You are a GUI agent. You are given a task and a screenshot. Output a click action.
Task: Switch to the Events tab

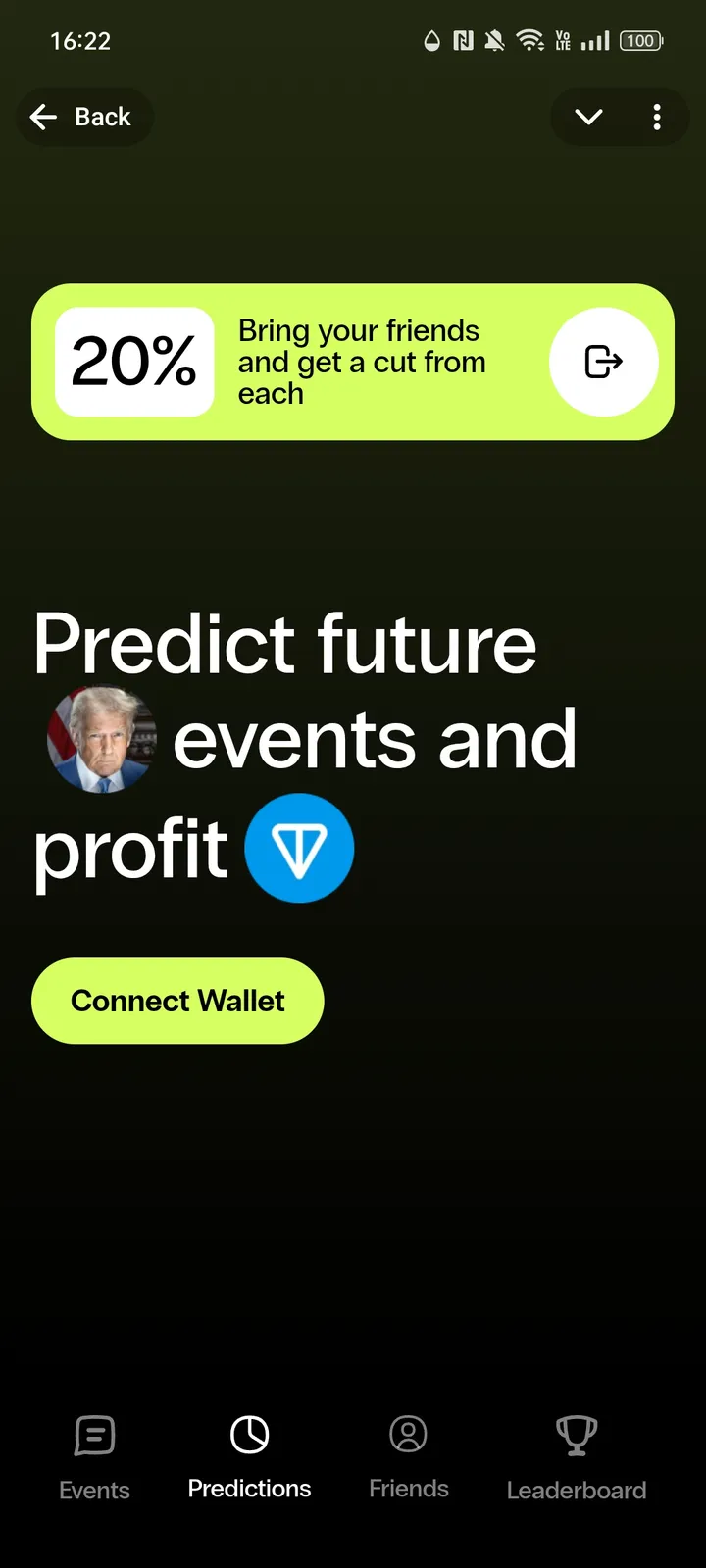click(x=94, y=1458)
